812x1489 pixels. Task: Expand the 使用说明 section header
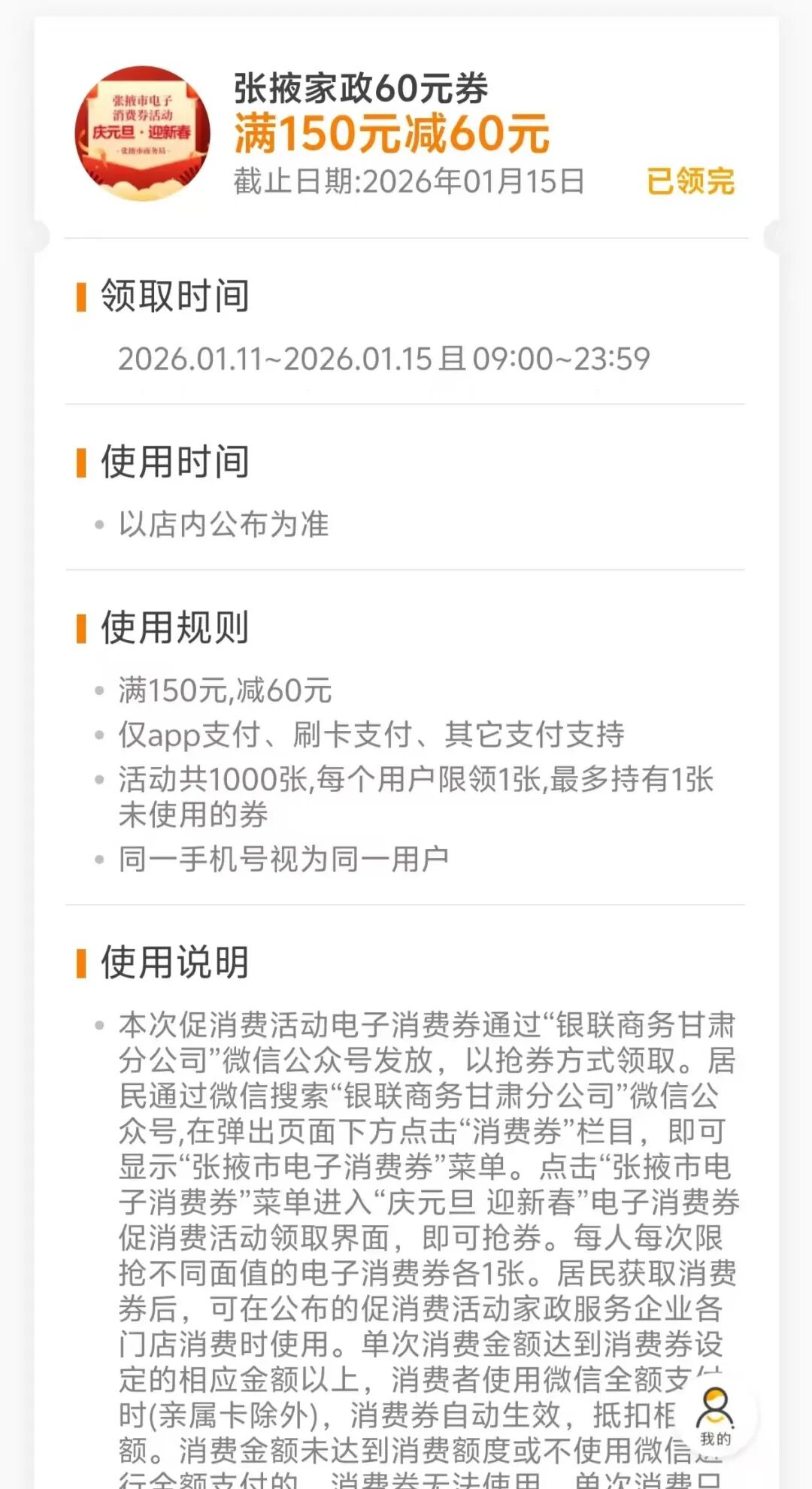[173, 961]
